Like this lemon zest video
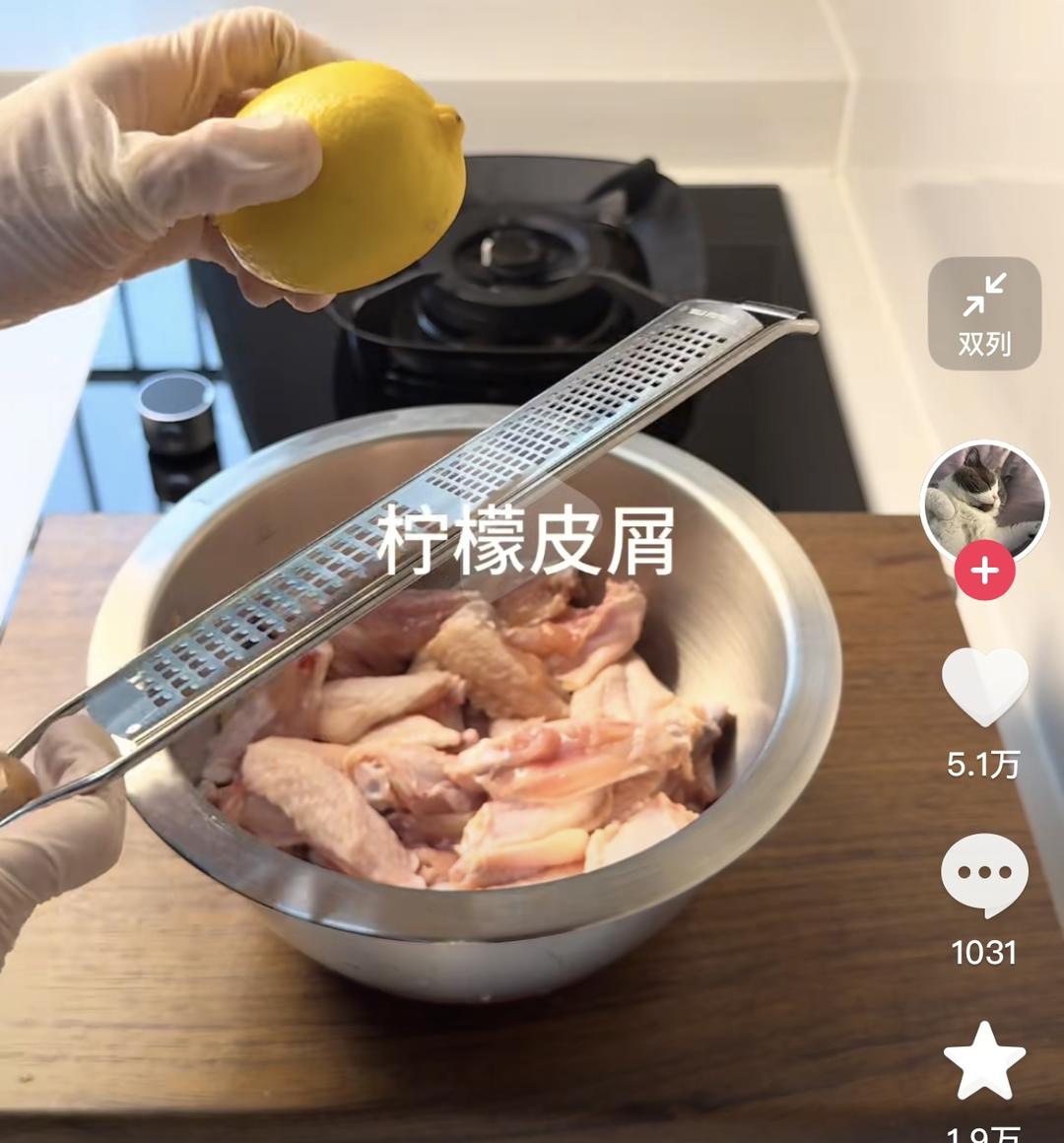This screenshot has height=1143, width=1064. click(984, 687)
